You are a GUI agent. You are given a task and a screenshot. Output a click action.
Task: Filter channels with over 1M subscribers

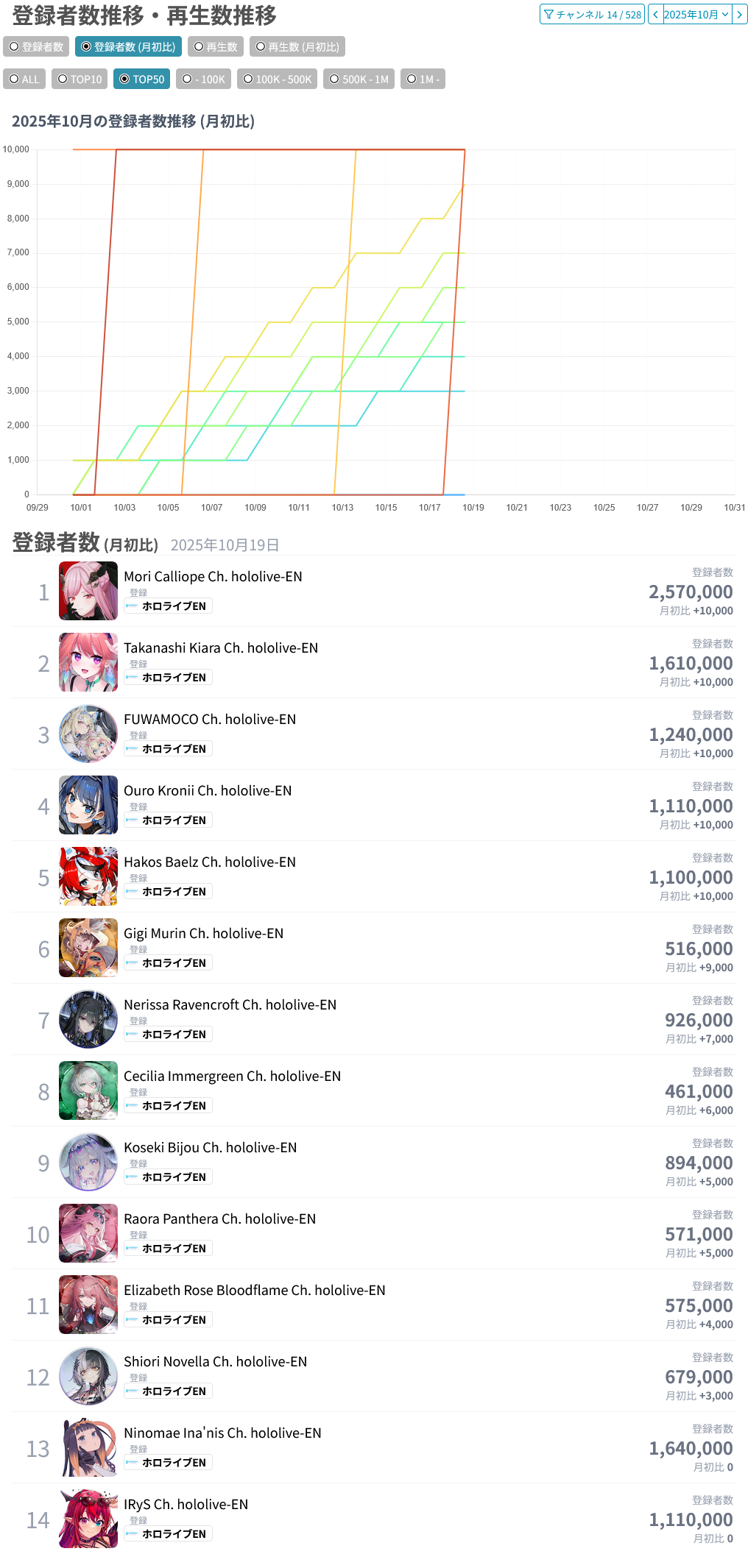tap(423, 79)
